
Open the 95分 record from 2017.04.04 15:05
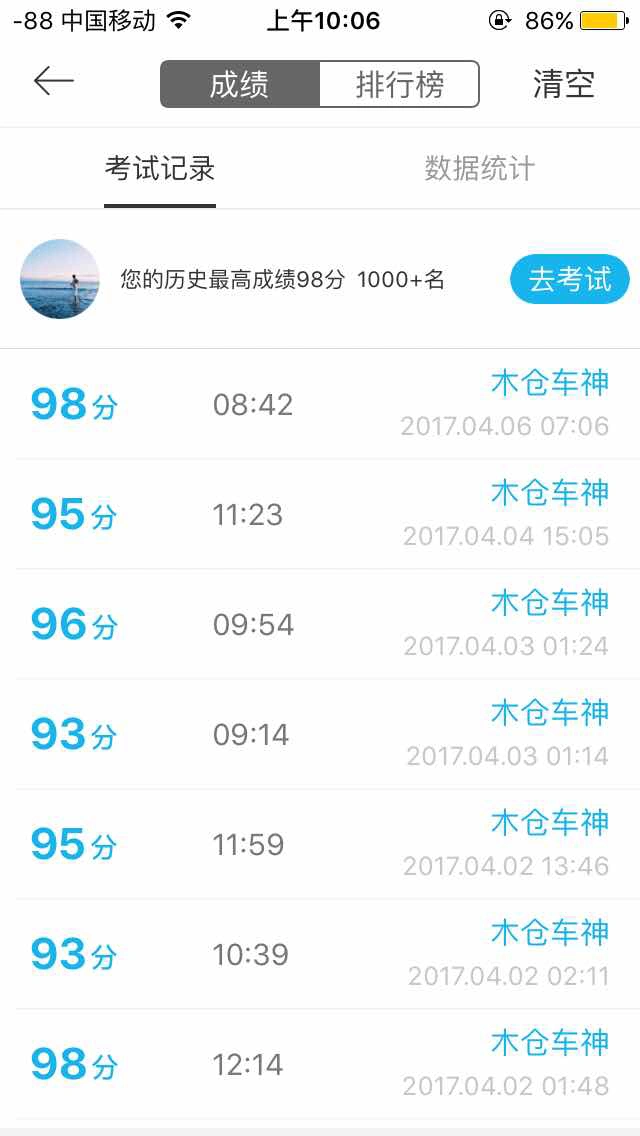(320, 514)
